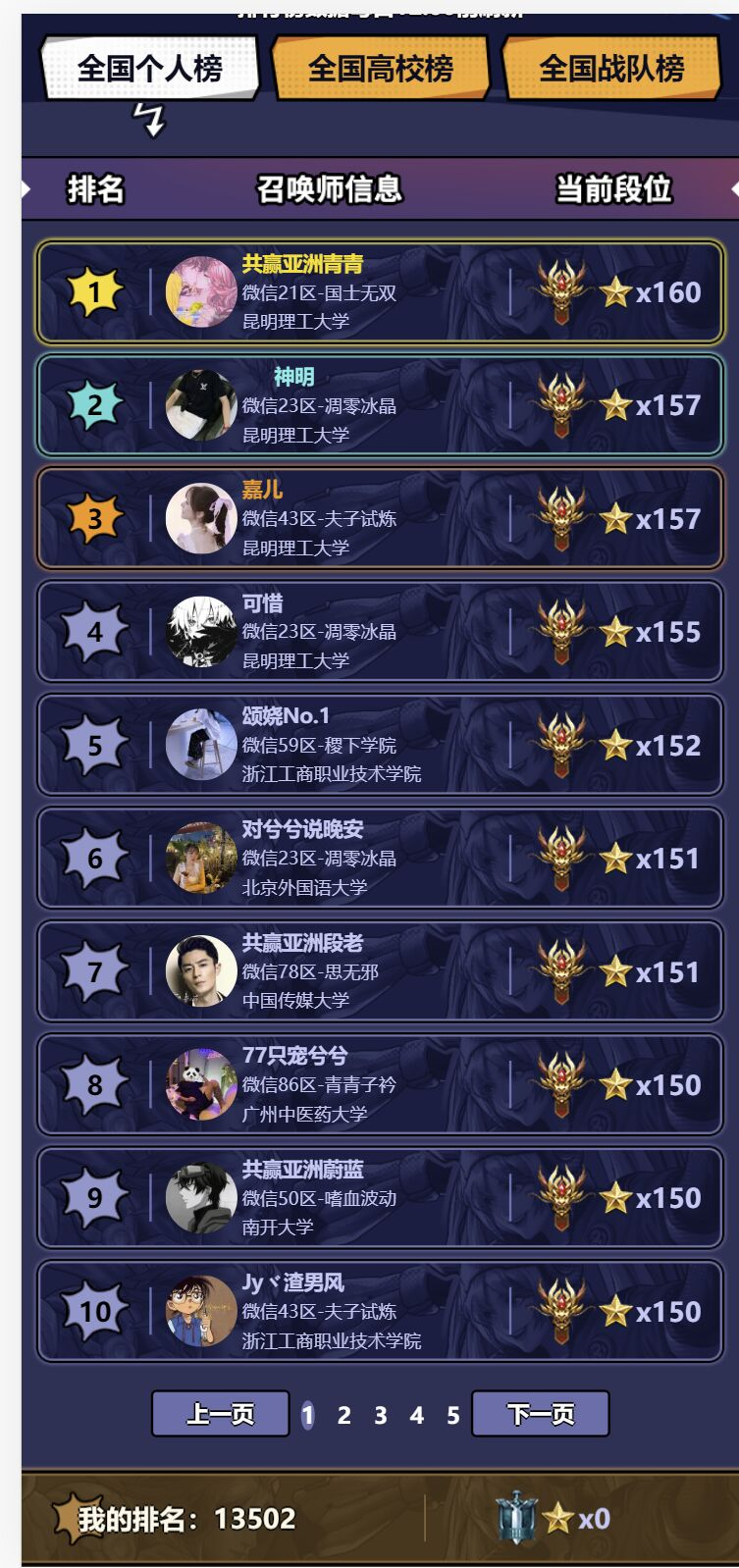Select page 1 of rankings
This screenshot has width=739, height=1568.
307,1415
